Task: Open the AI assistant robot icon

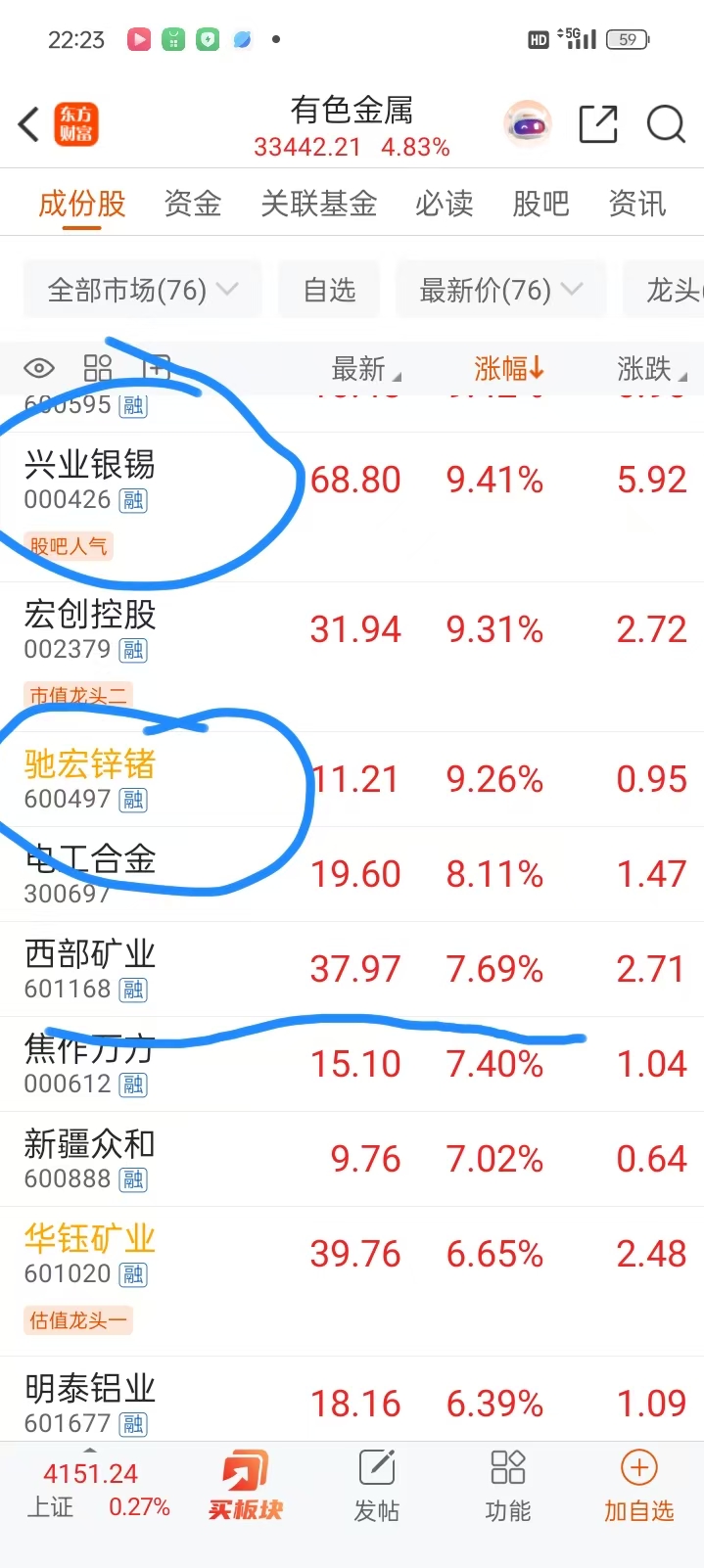Action: [x=528, y=125]
